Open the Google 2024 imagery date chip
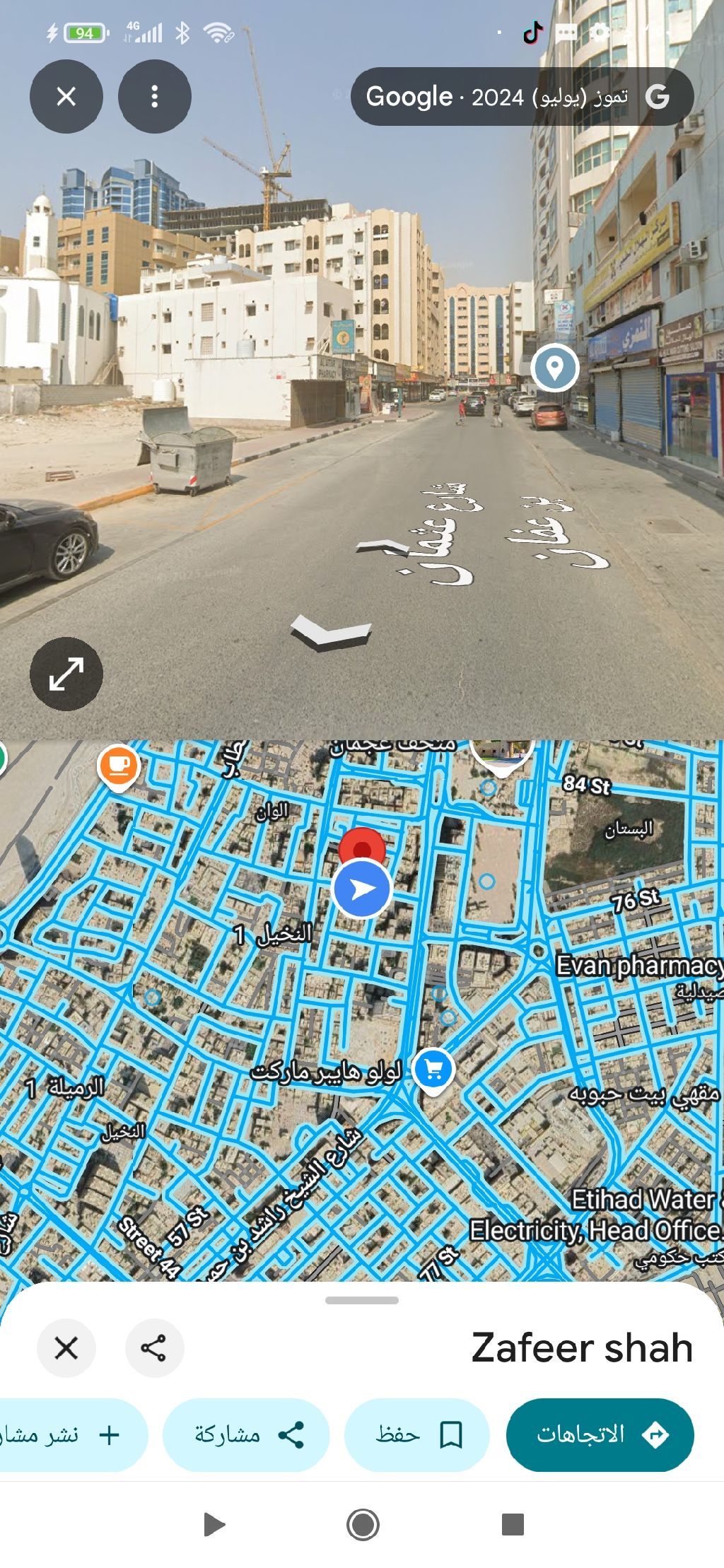 [522, 97]
